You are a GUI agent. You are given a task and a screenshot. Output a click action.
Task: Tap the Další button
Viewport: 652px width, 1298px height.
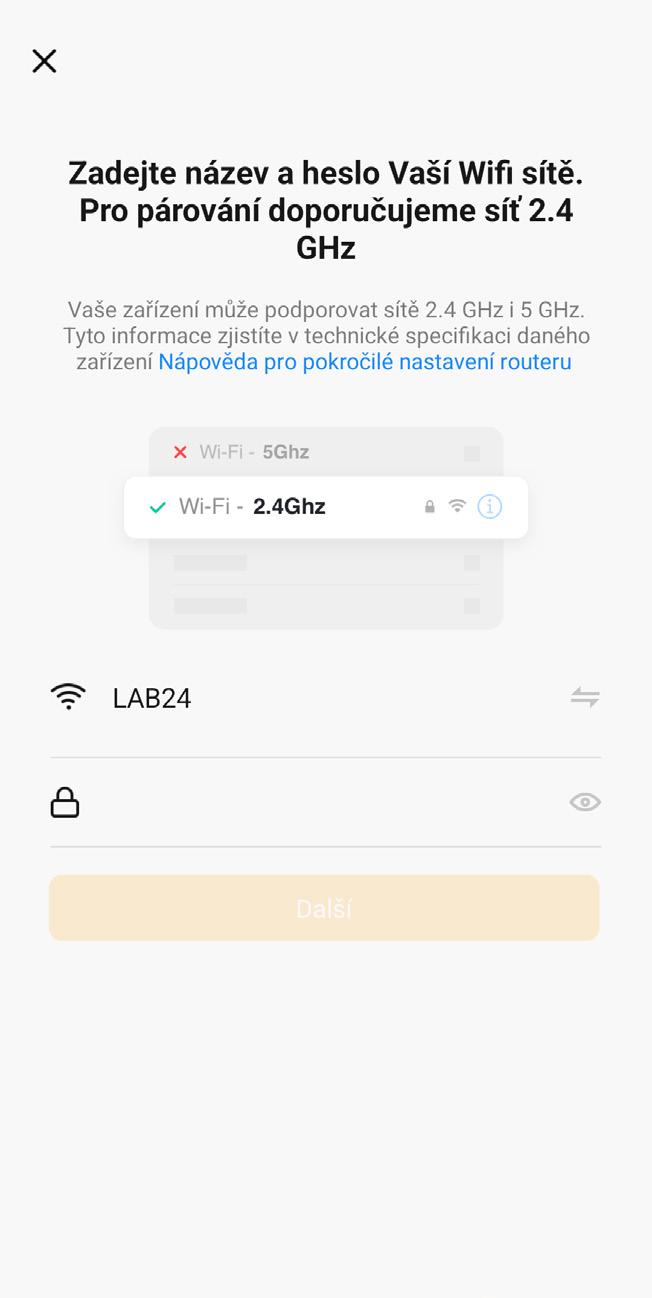tap(324, 908)
